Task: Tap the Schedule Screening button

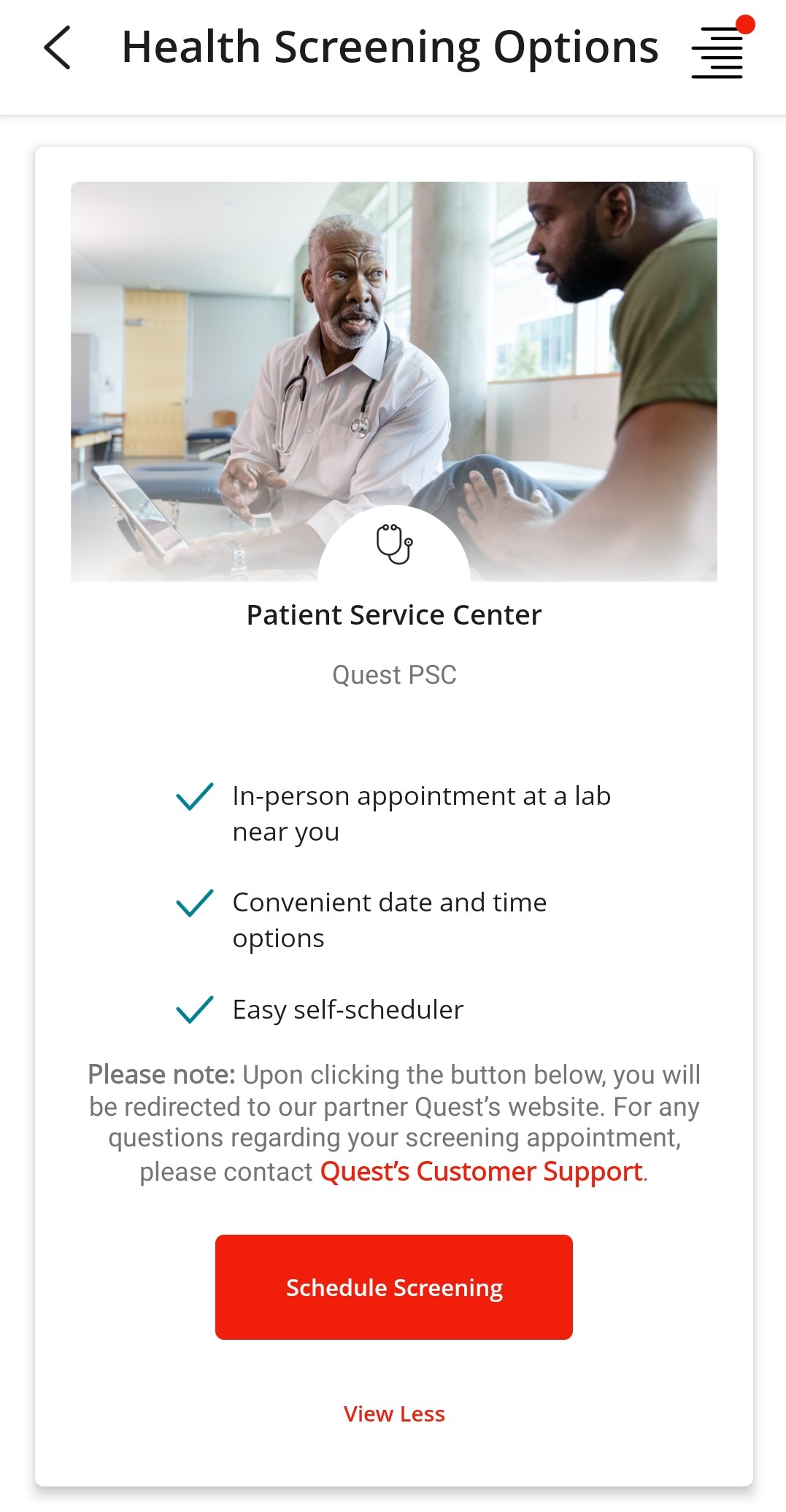Action: (394, 1287)
